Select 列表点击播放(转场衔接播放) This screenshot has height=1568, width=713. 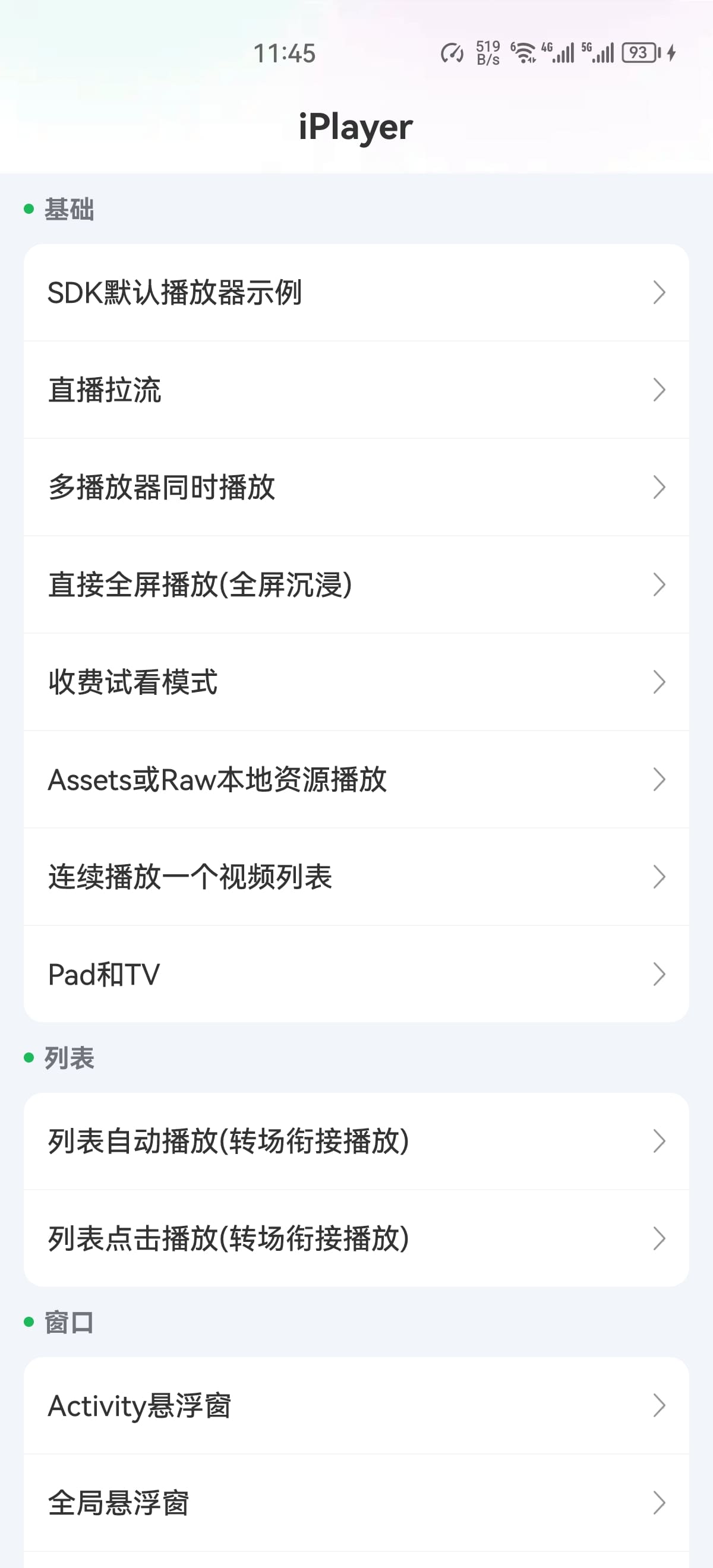click(356, 1238)
